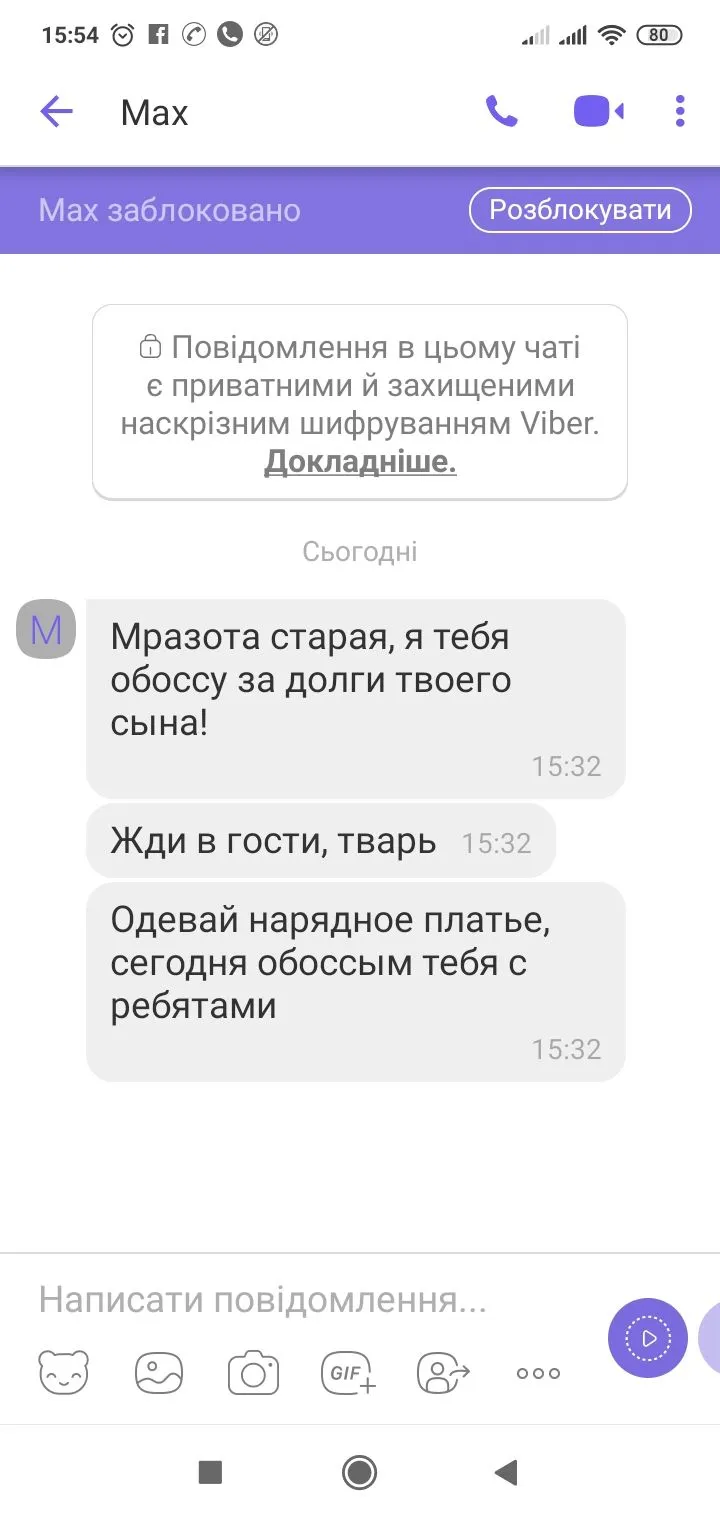Start a voice call with Max

point(501,112)
